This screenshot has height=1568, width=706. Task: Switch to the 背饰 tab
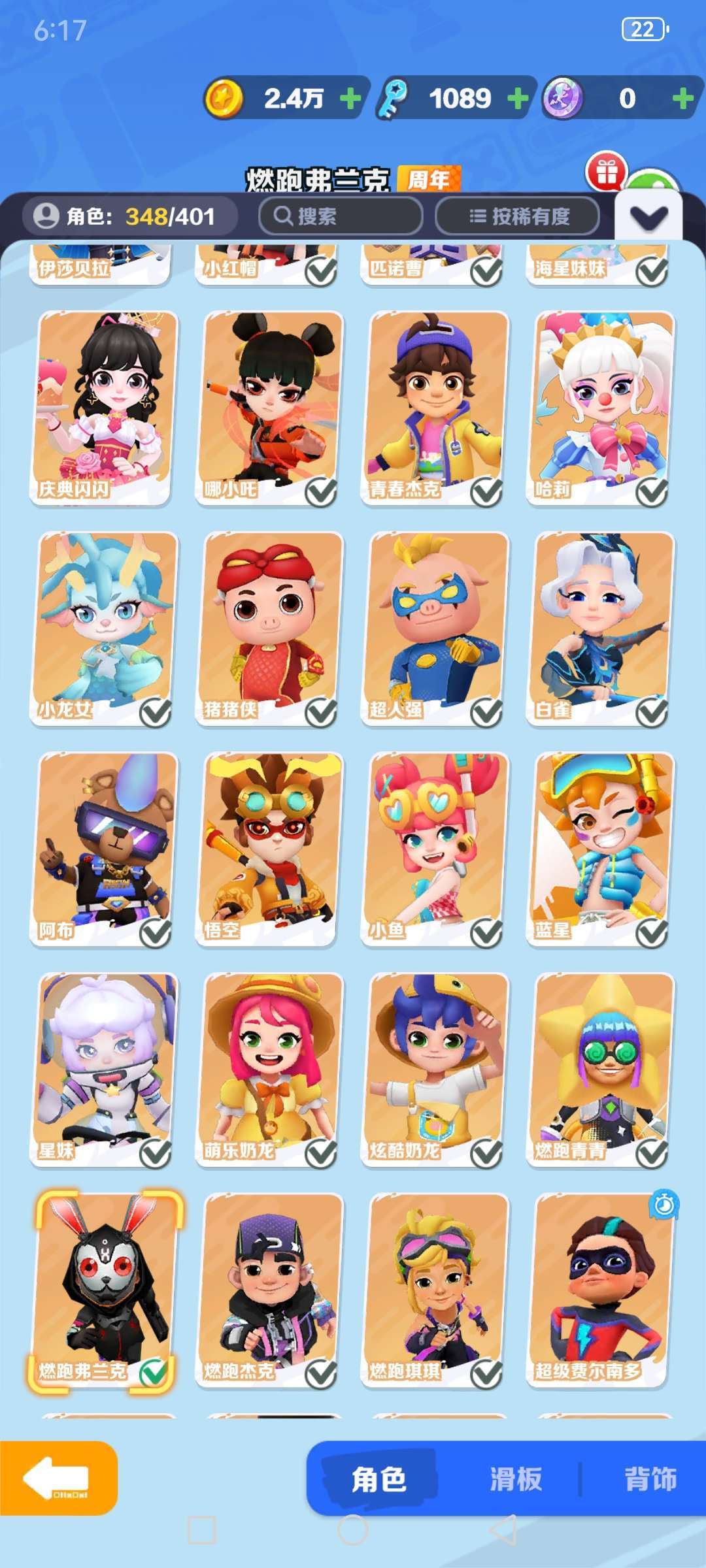point(650,1479)
